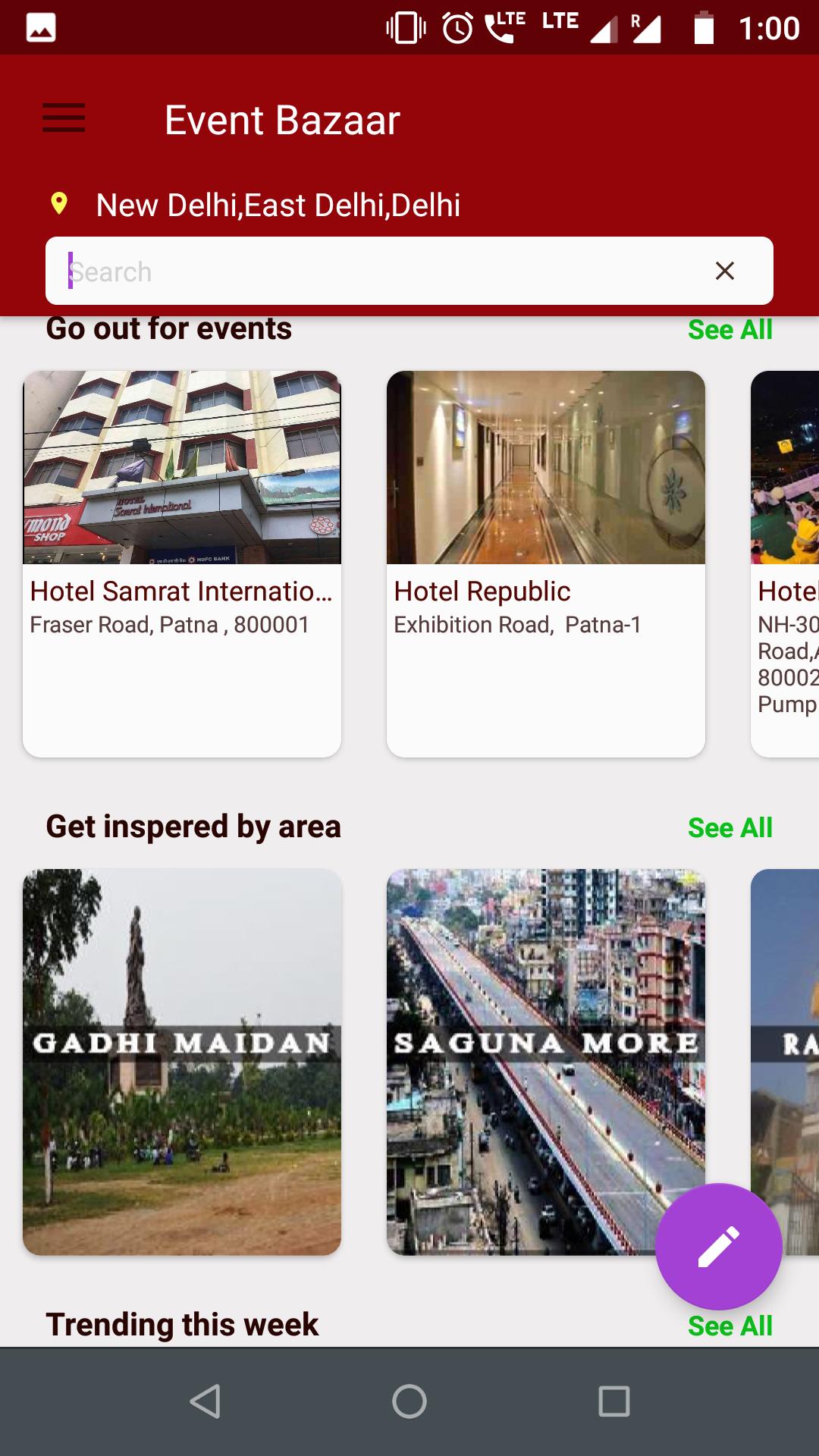See All items in Trending this week
Viewport: 819px width, 1456px height.
point(730,1325)
